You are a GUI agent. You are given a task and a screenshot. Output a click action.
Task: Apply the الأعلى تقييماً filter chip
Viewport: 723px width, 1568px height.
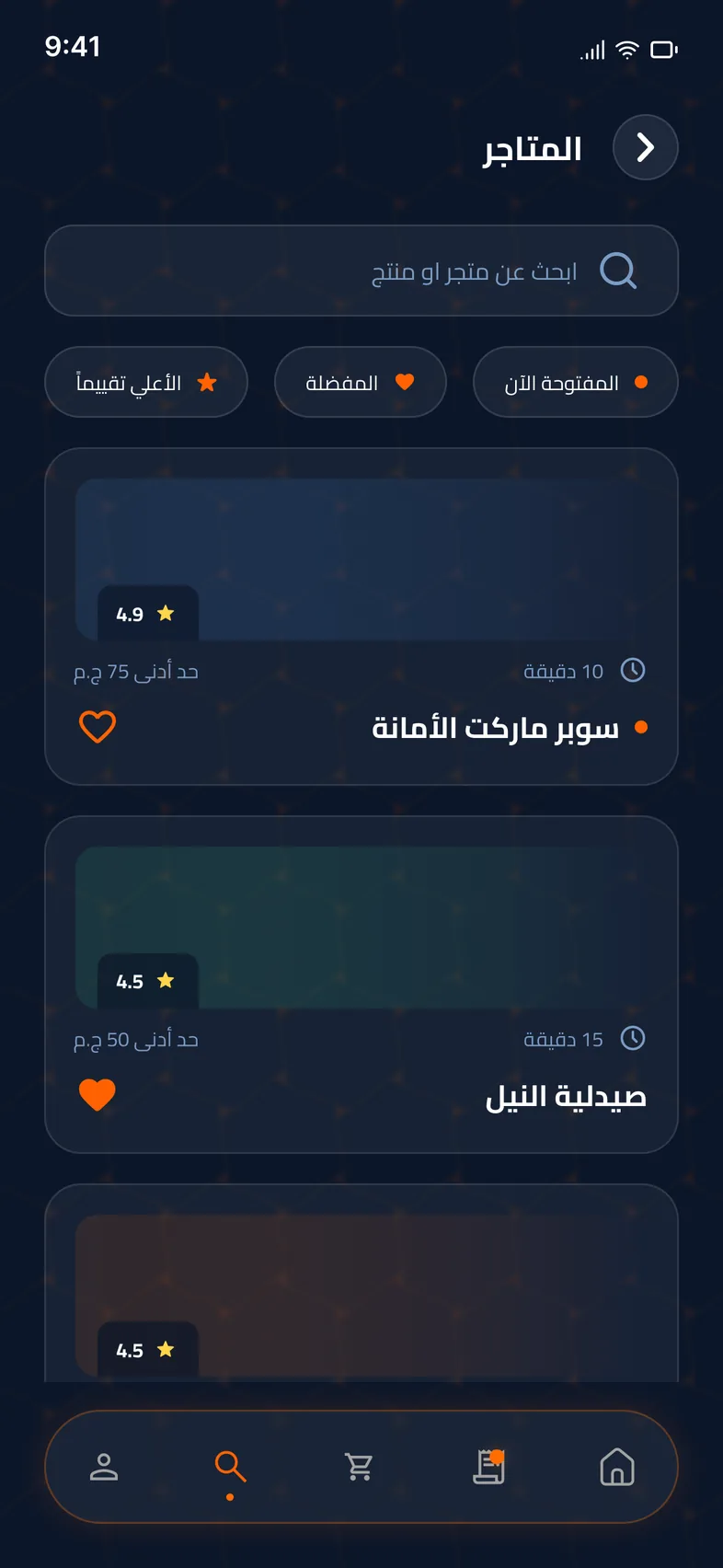(x=146, y=382)
